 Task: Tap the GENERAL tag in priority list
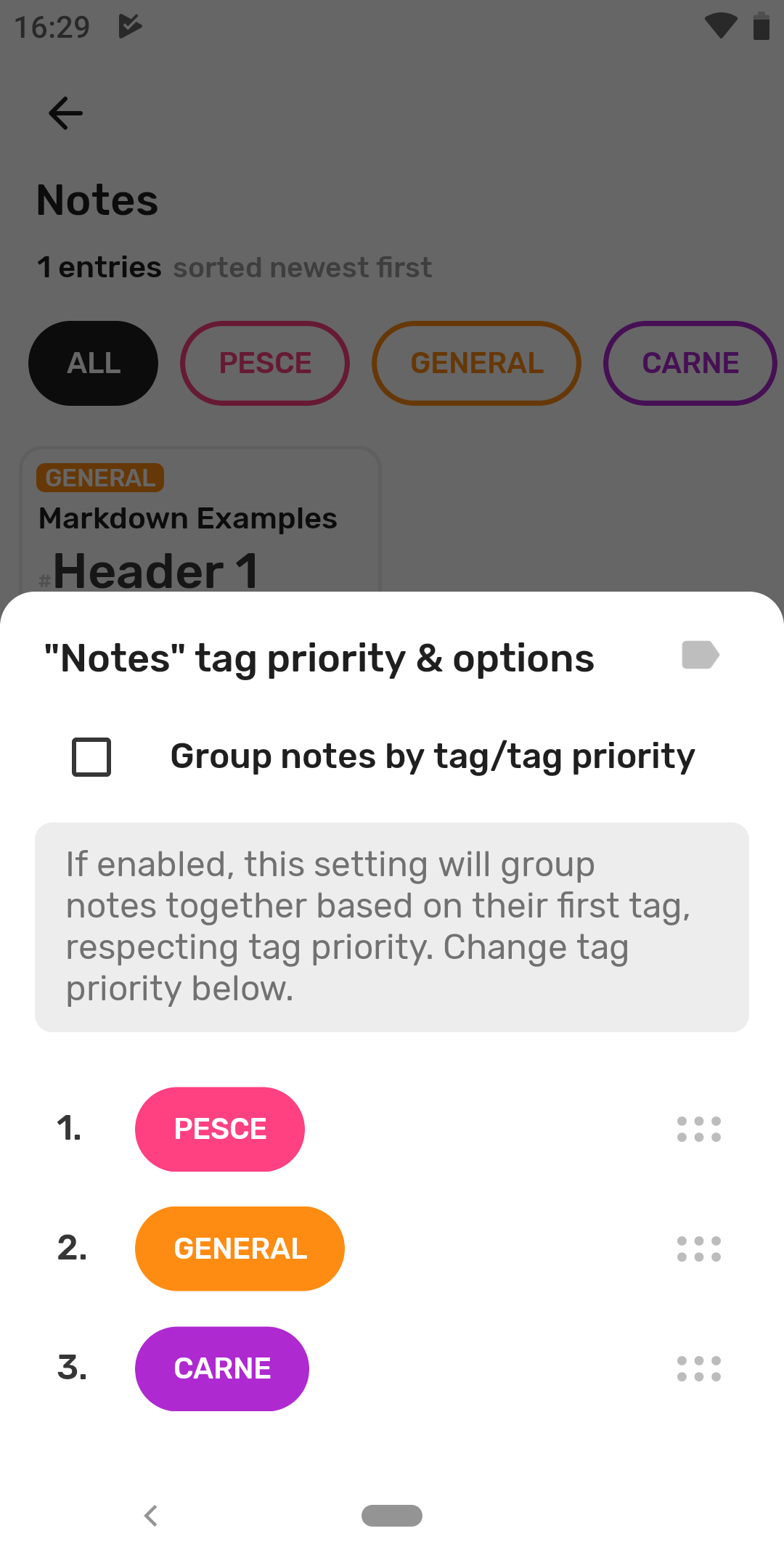click(x=240, y=1249)
